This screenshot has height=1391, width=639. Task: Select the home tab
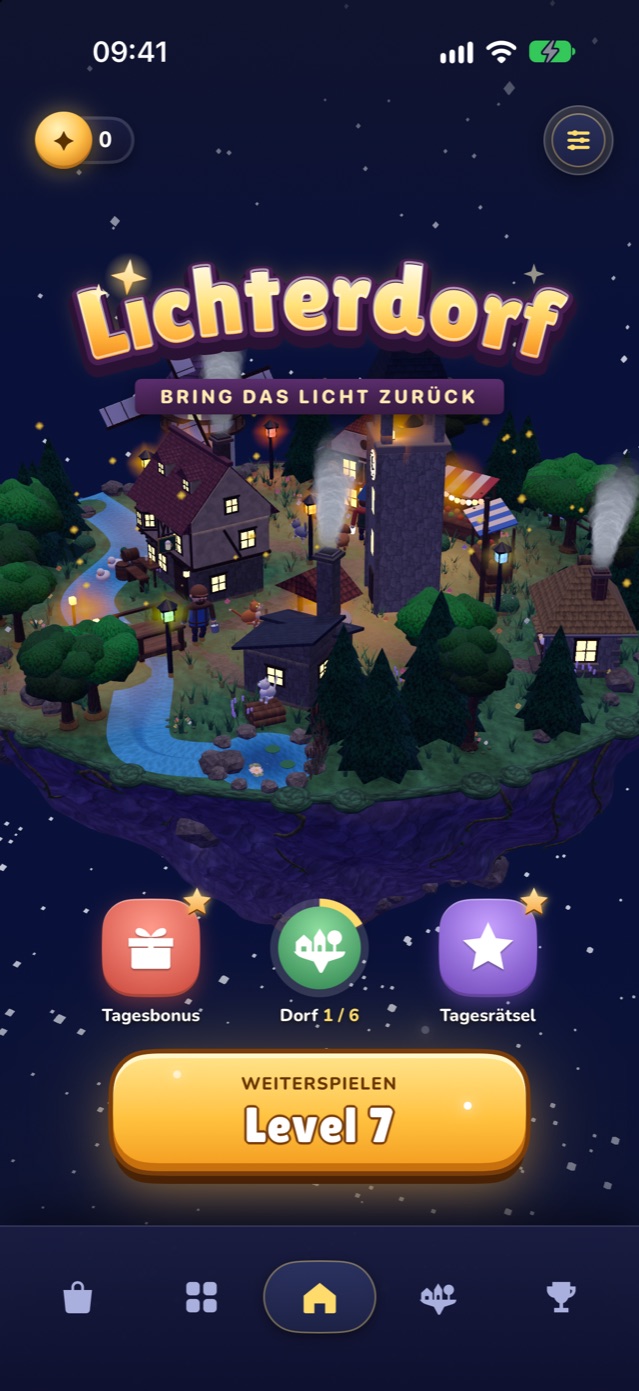(x=319, y=1297)
